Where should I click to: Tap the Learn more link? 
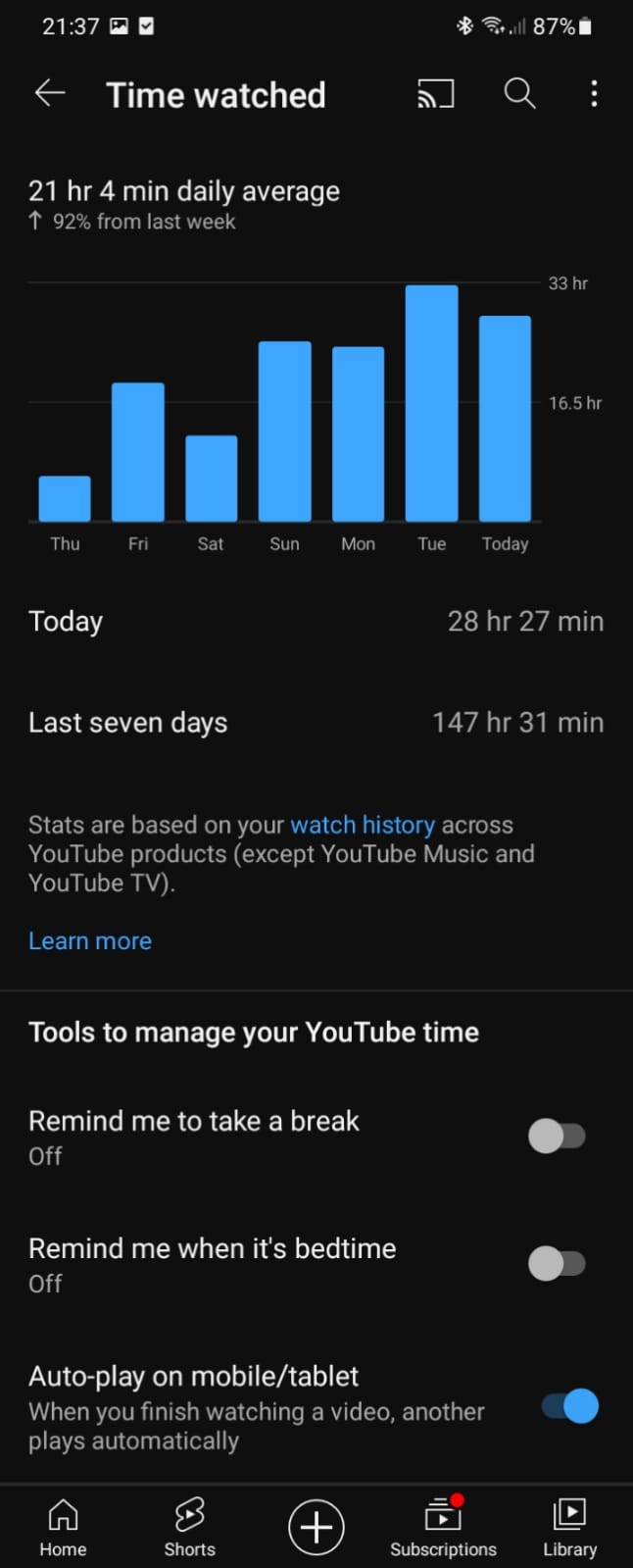click(90, 941)
